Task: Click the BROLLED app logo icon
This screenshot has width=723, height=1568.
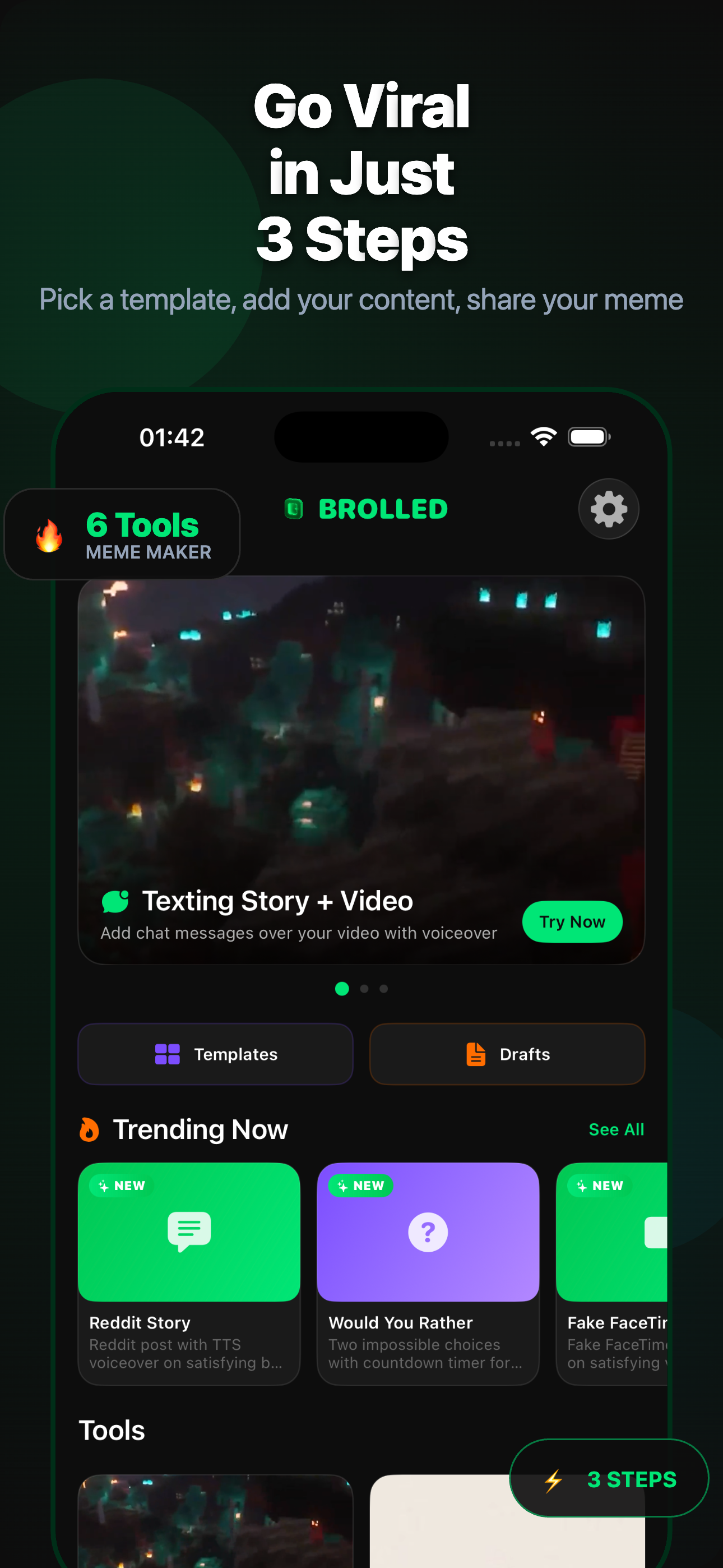Action: [x=294, y=509]
